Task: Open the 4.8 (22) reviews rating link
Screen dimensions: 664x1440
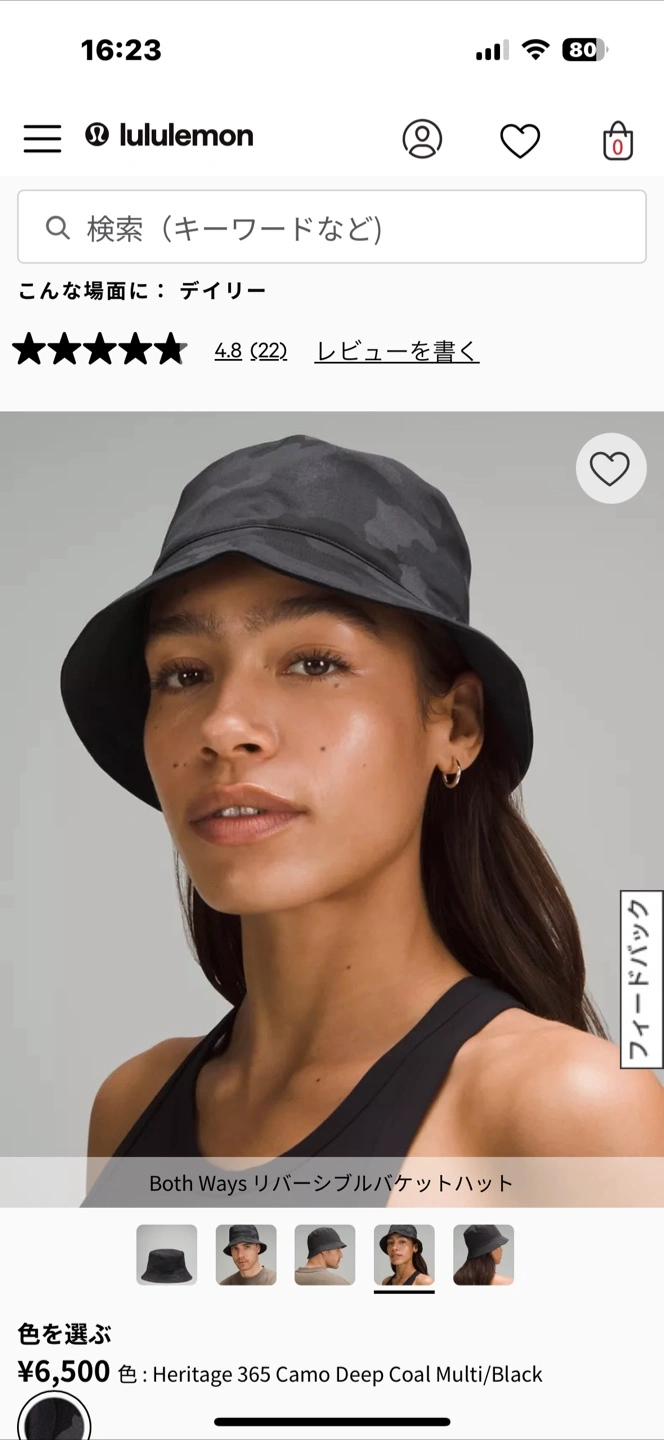Action: click(251, 351)
